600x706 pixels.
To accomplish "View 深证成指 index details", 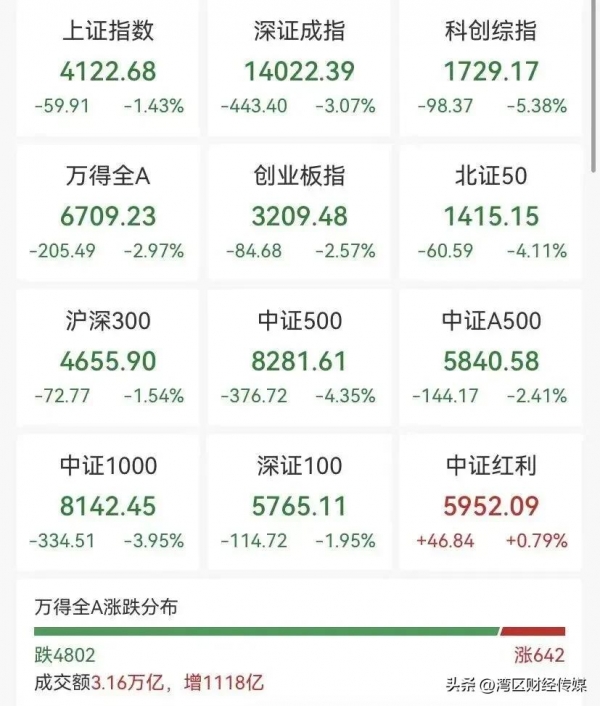I will (x=299, y=68).
